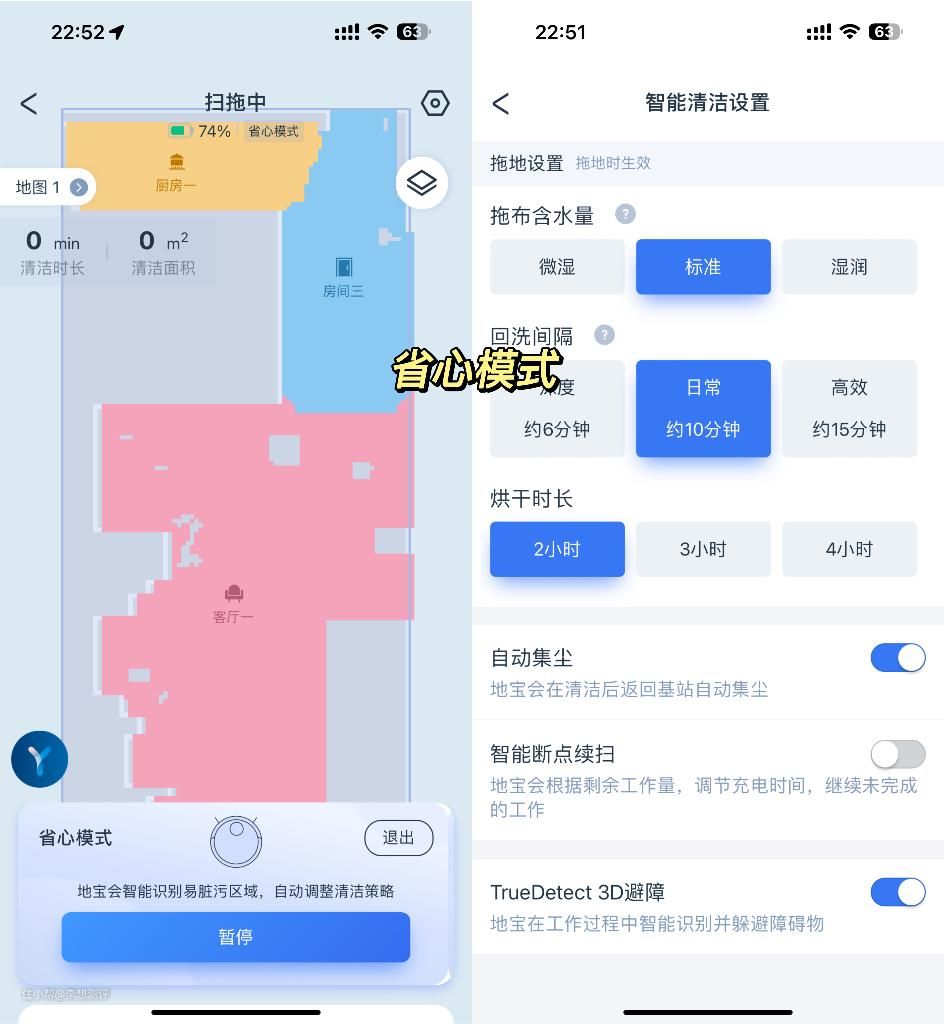Image resolution: width=944 pixels, height=1024 pixels.
Task: Show help for 回洗间隔
Action: pyautogui.click(x=604, y=335)
